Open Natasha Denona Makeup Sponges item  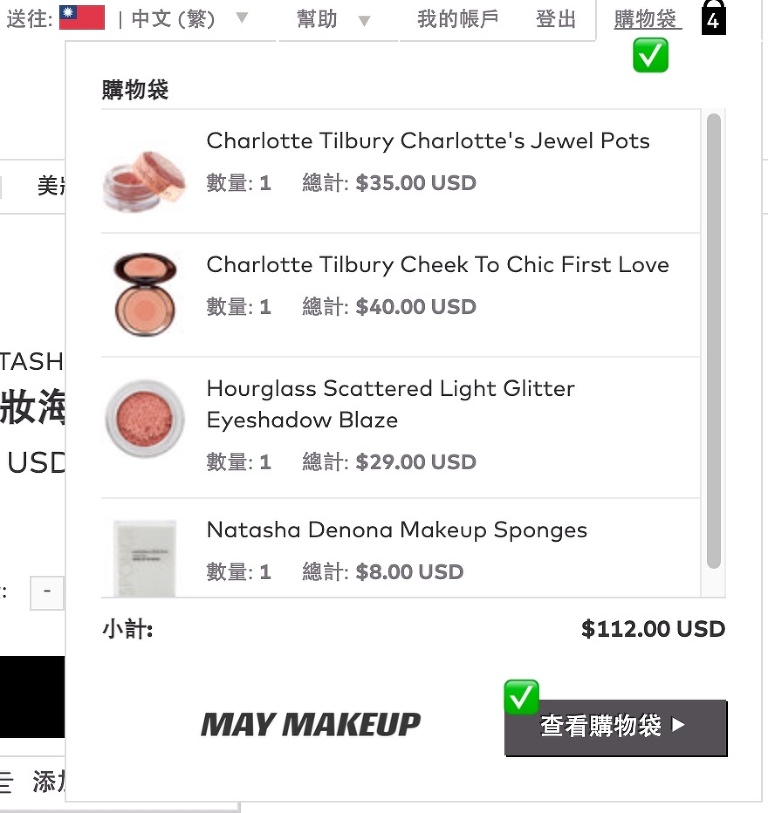pos(396,530)
